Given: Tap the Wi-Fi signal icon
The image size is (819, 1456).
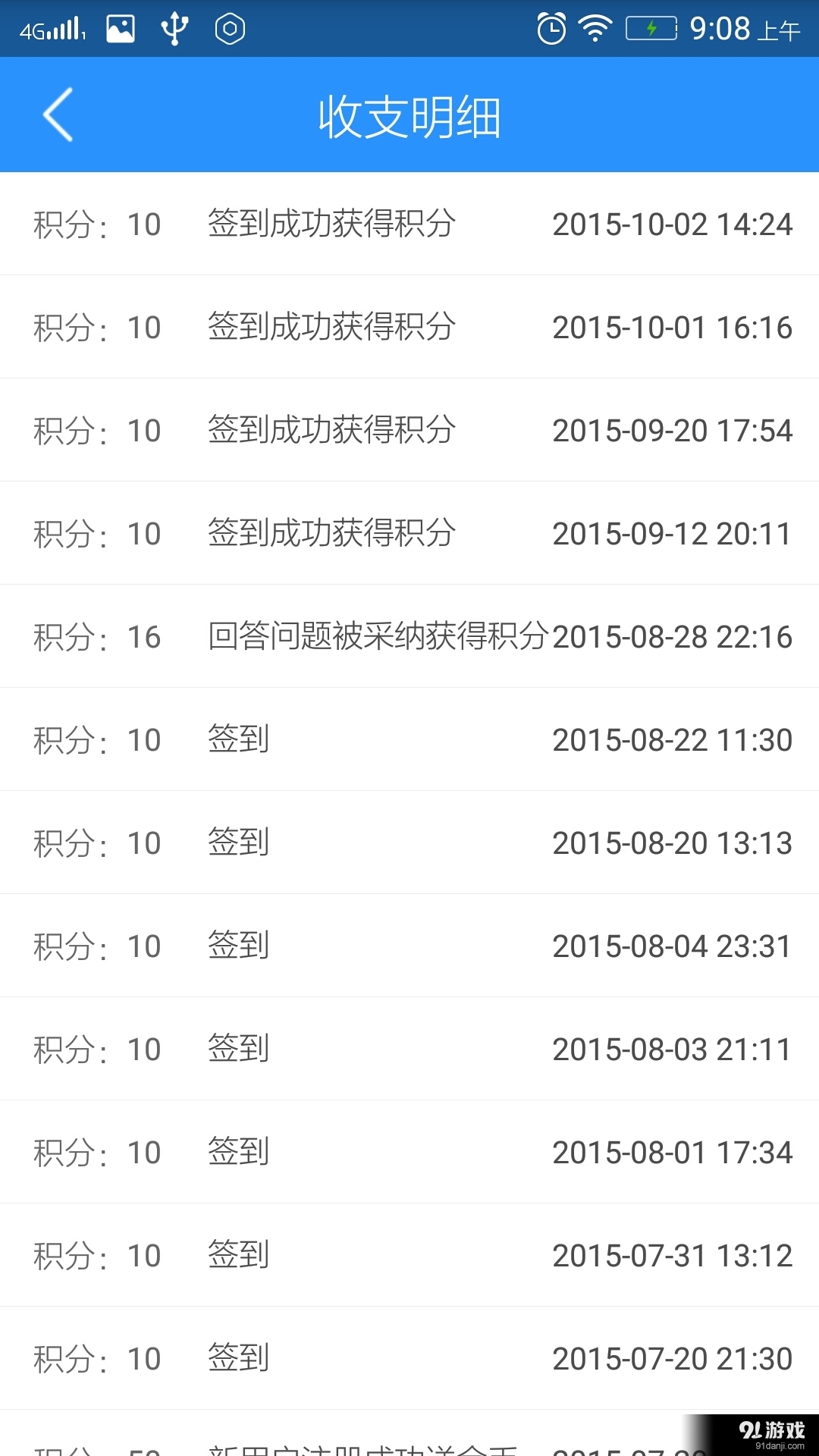Looking at the screenshot, I should [x=596, y=27].
